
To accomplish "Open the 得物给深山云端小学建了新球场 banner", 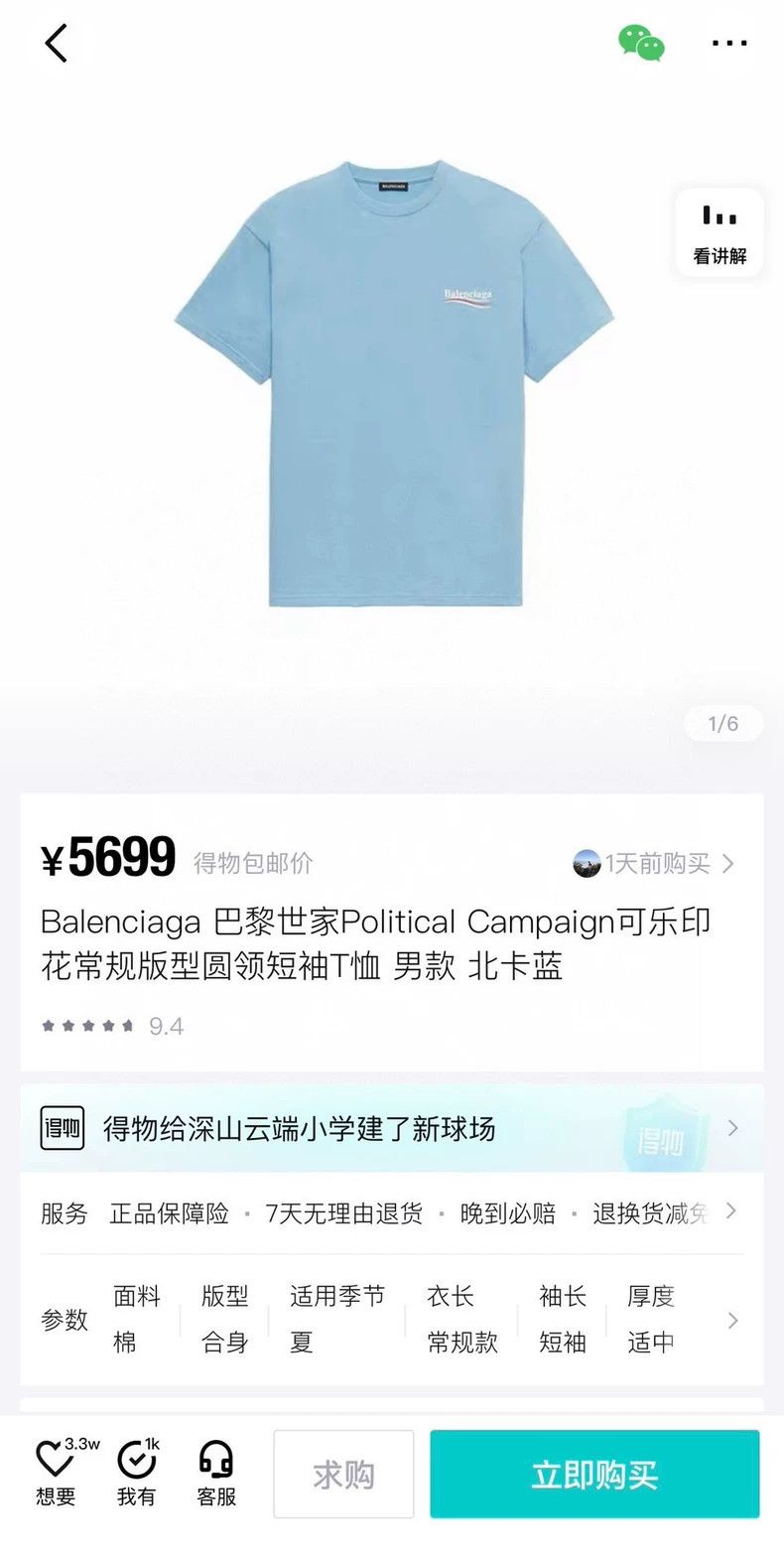I will pyautogui.click(x=392, y=1129).
